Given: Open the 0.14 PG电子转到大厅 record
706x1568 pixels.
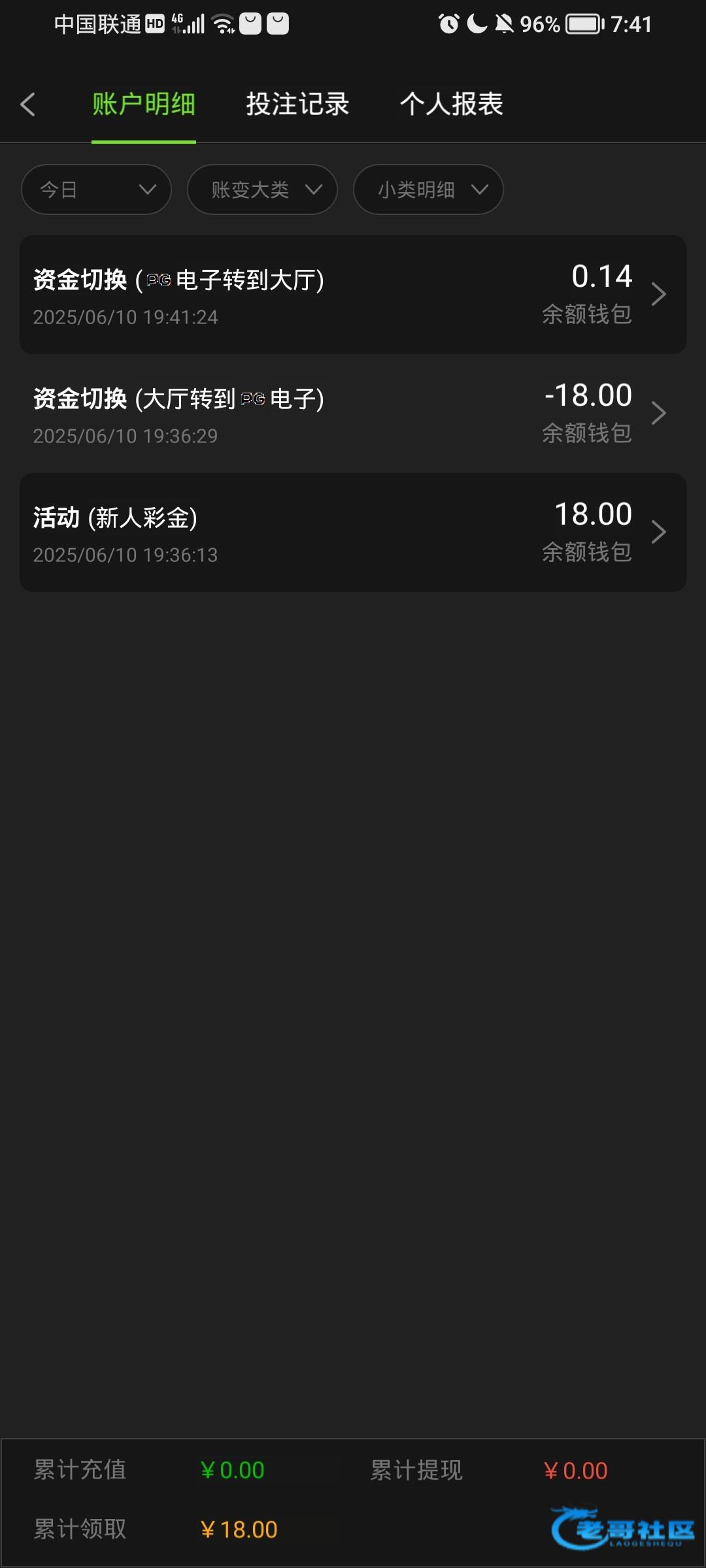Looking at the screenshot, I should point(353,295).
